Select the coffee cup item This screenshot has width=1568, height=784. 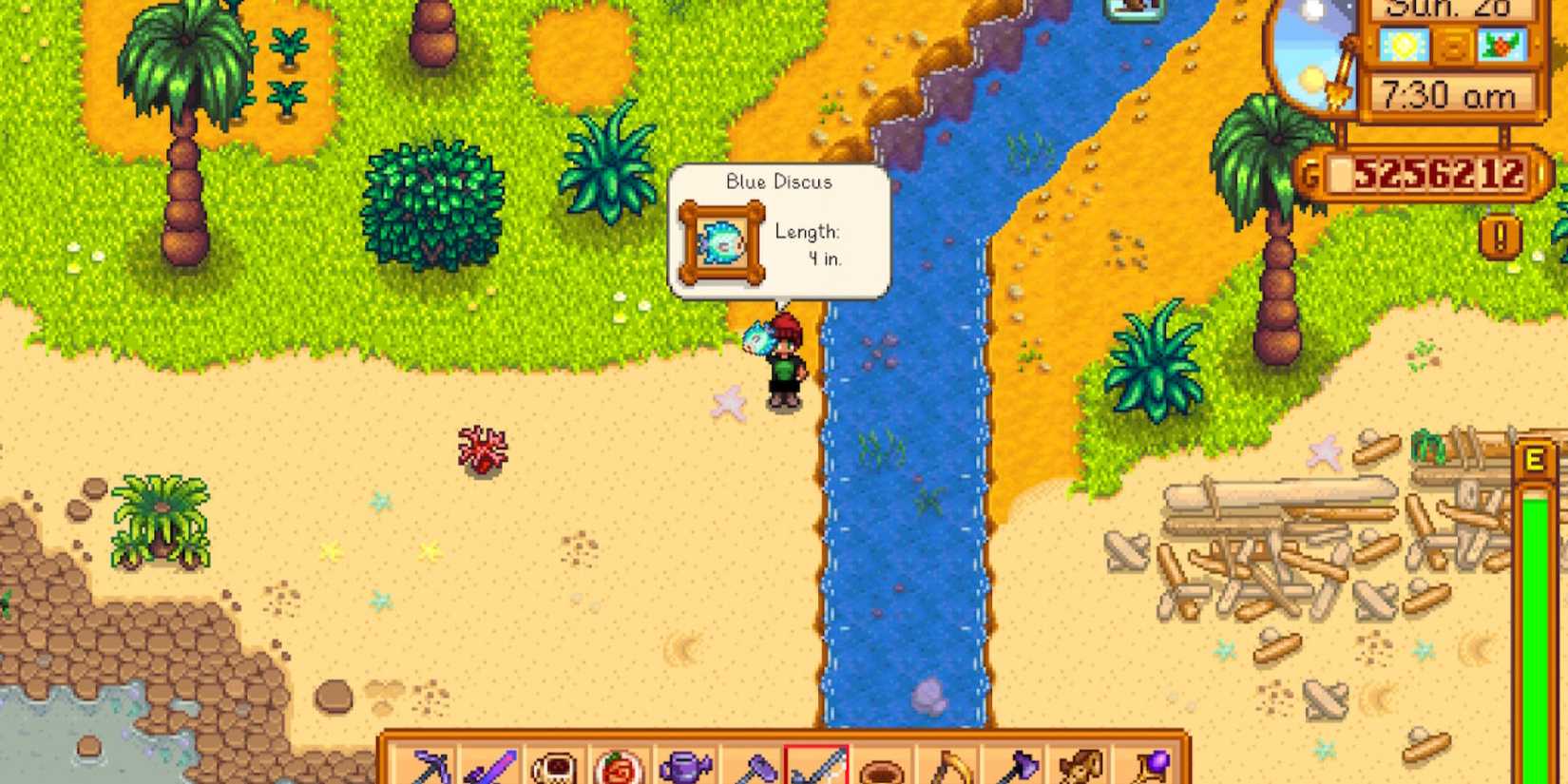coord(555,766)
